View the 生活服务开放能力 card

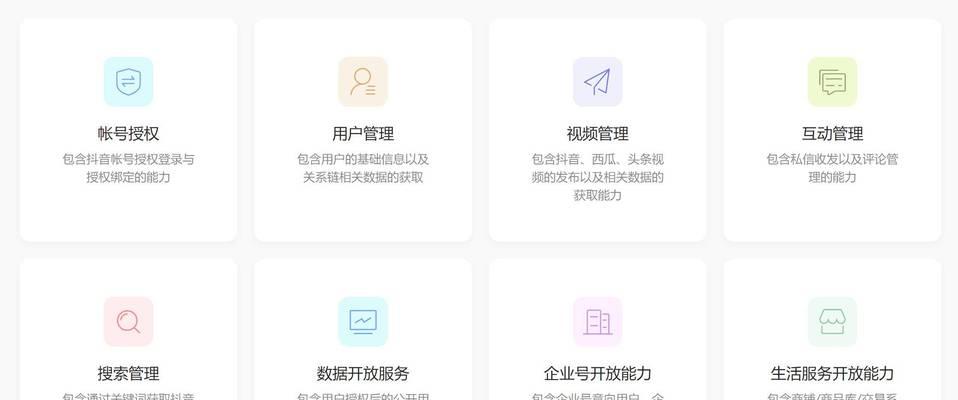tap(832, 372)
